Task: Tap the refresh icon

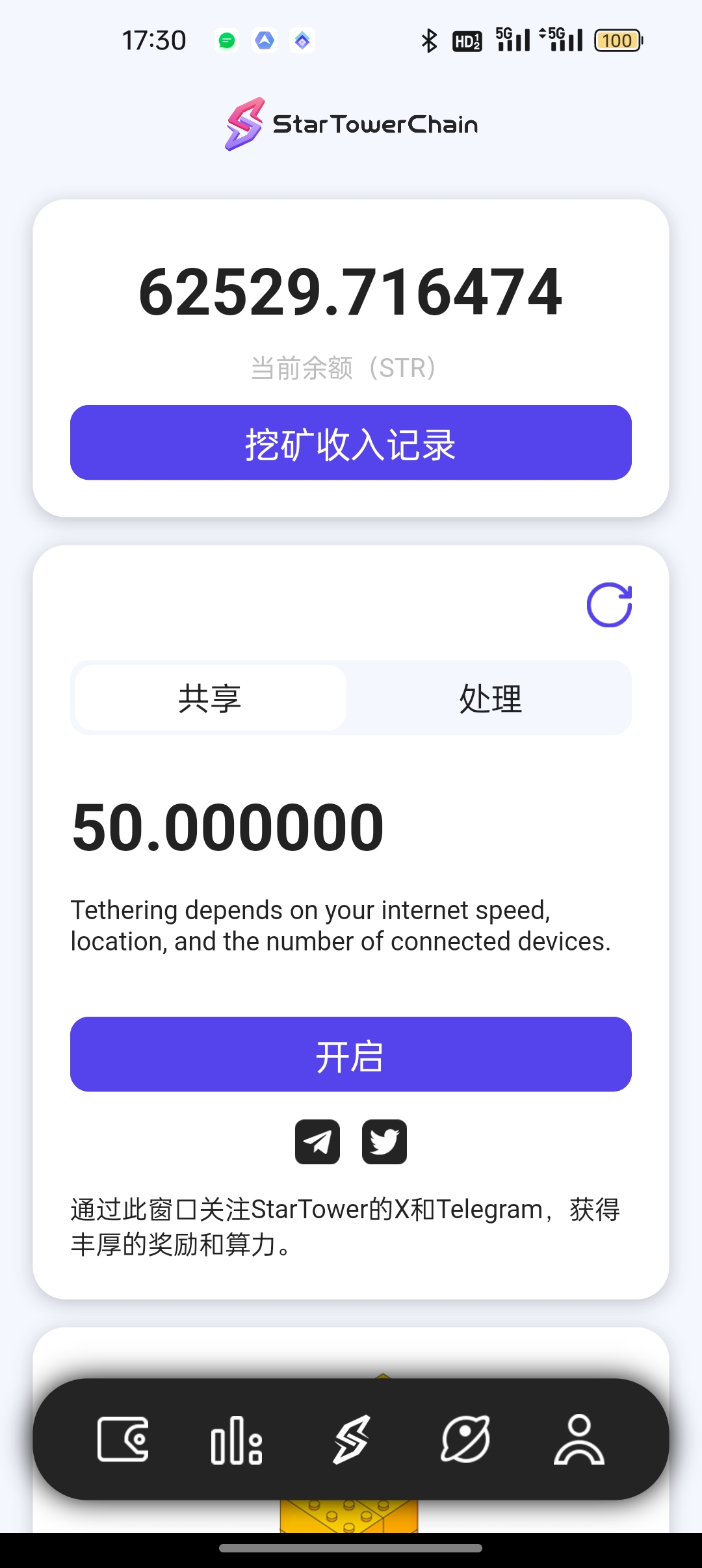Action: click(x=609, y=605)
